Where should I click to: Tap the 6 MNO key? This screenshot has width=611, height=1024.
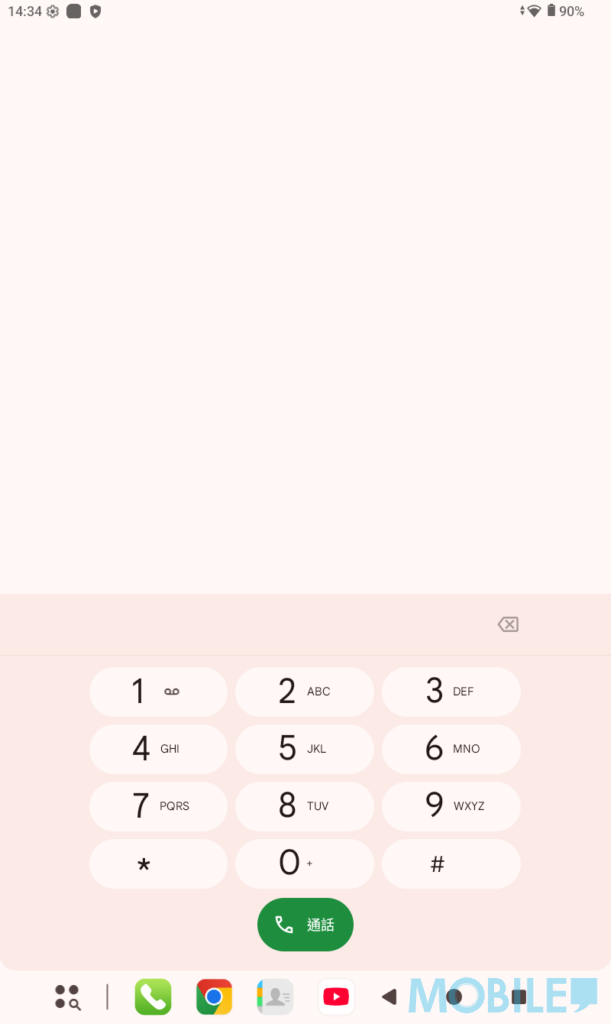(451, 749)
